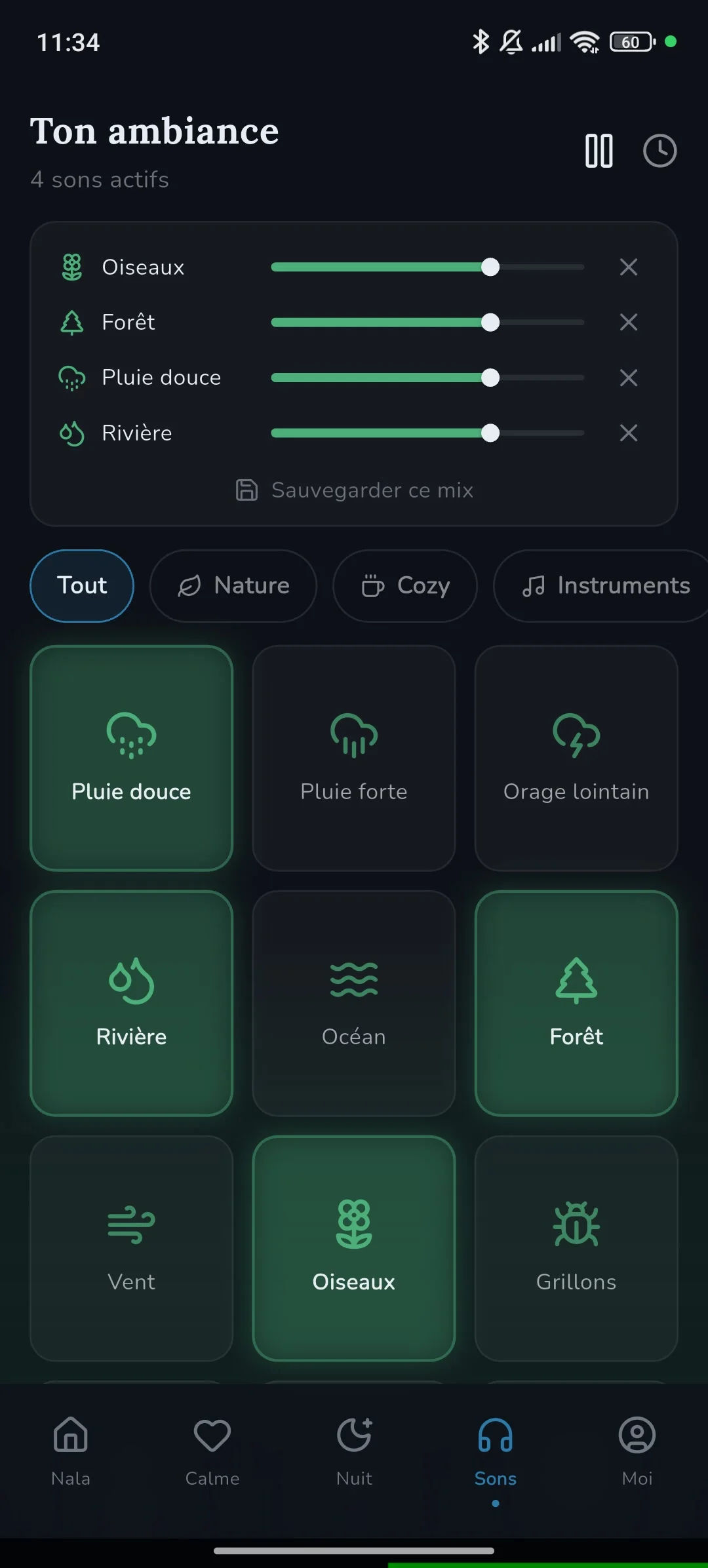This screenshot has width=708, height=1568.
Task: Open the sleep timer clock
Action: 659,151
